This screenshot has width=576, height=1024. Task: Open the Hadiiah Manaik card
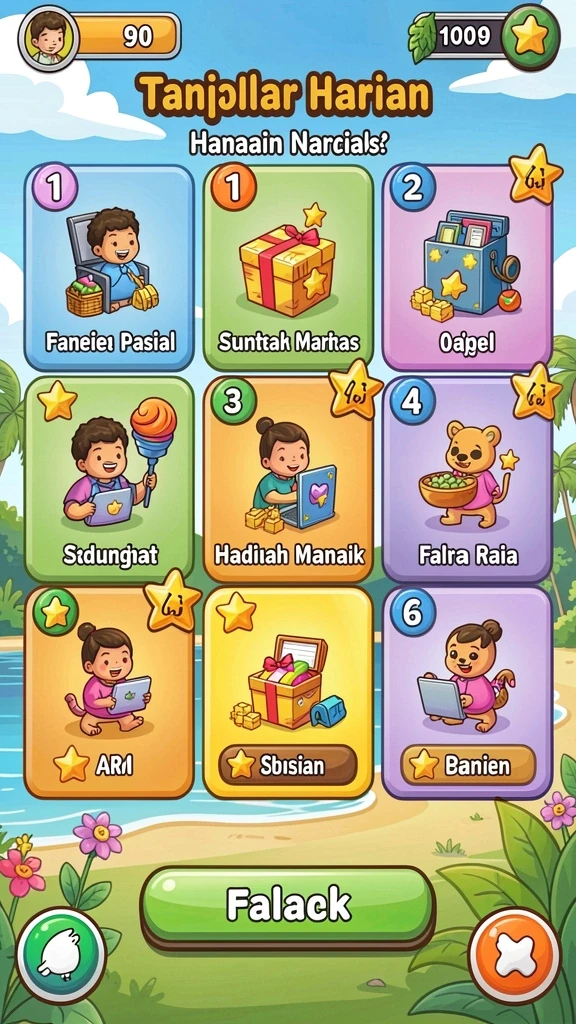[288, 479]
